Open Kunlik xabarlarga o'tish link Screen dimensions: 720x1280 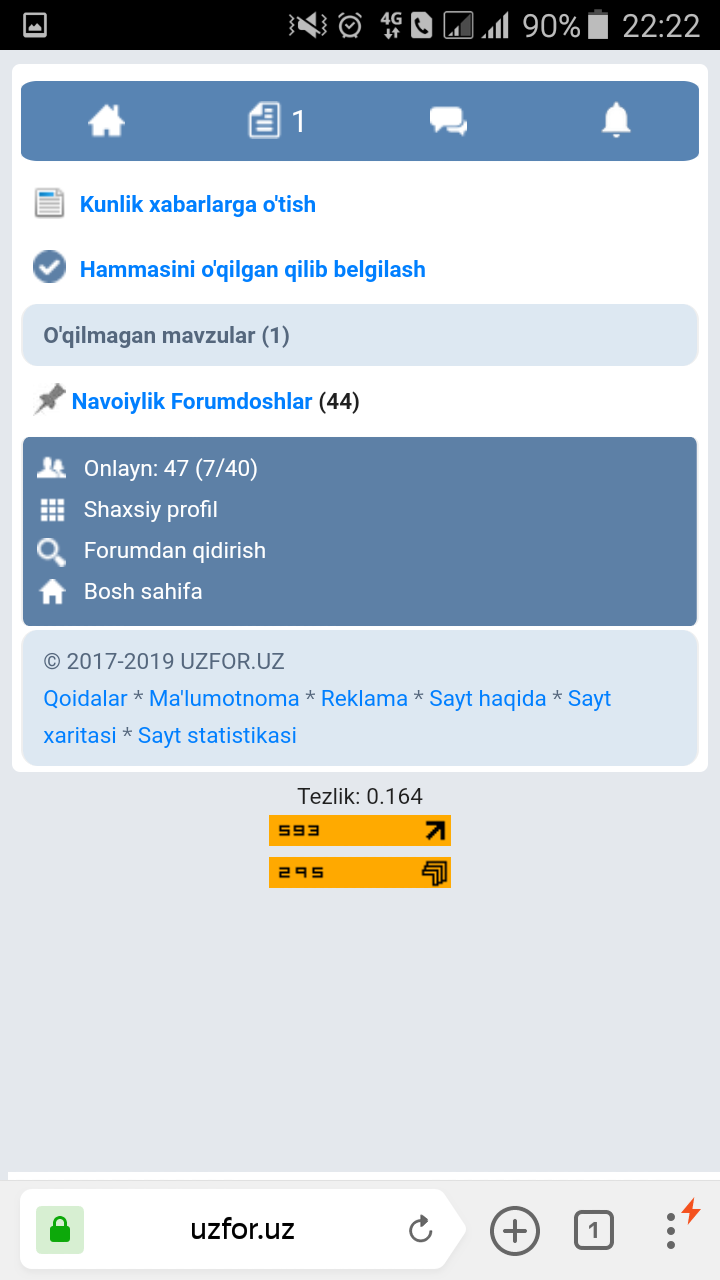[198, 204]
